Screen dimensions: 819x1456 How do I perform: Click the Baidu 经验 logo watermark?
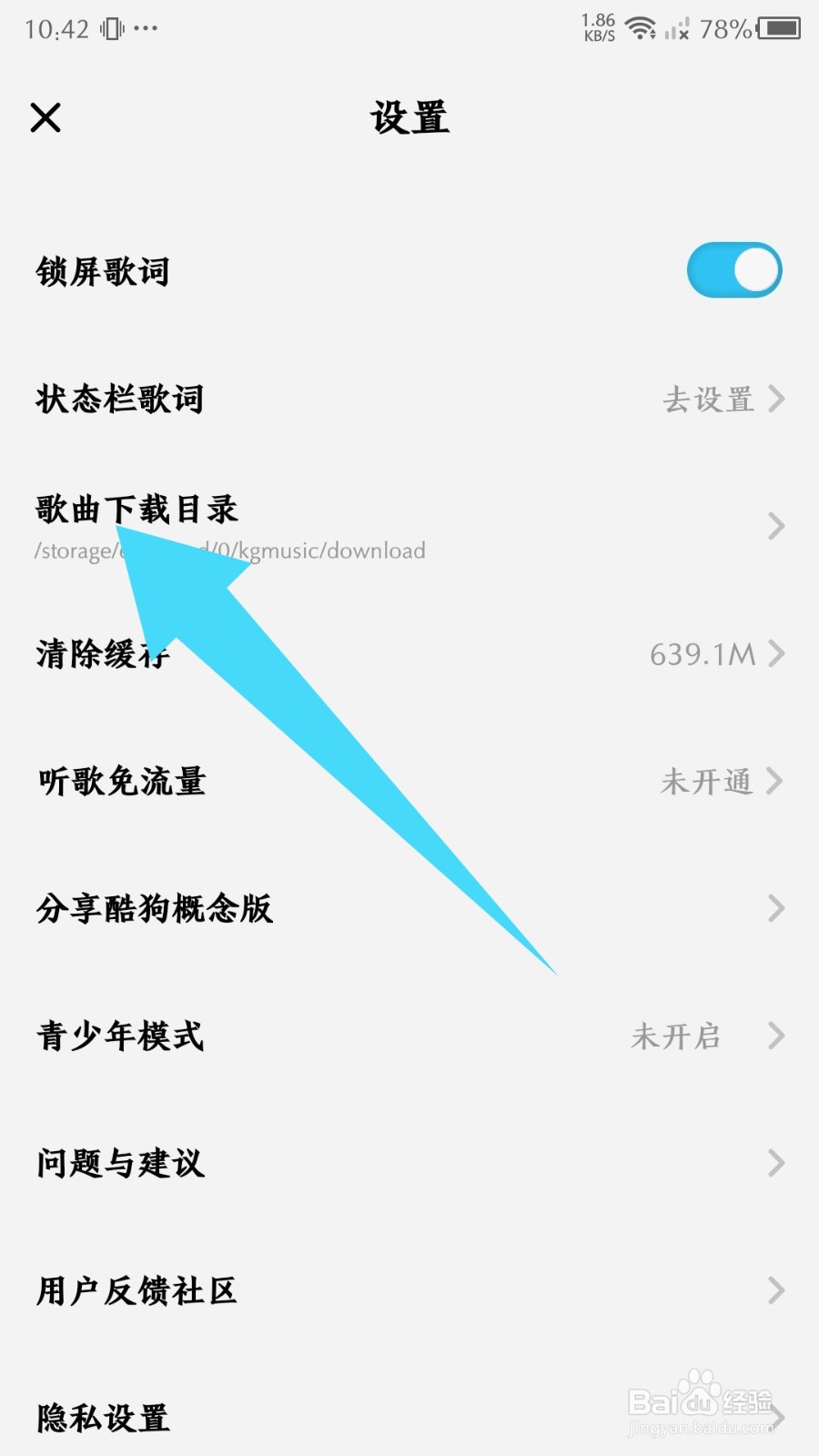(x=699, y=1399)
